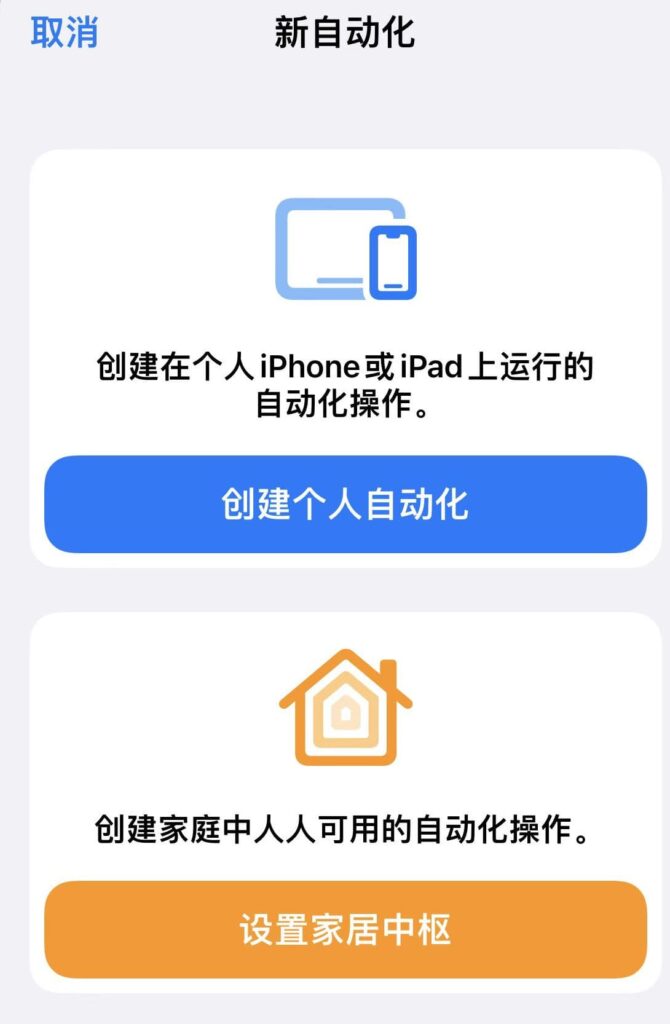670x1024 pixels.
Task: Select 创建个人自动化 button
Action: coord(345,505)
